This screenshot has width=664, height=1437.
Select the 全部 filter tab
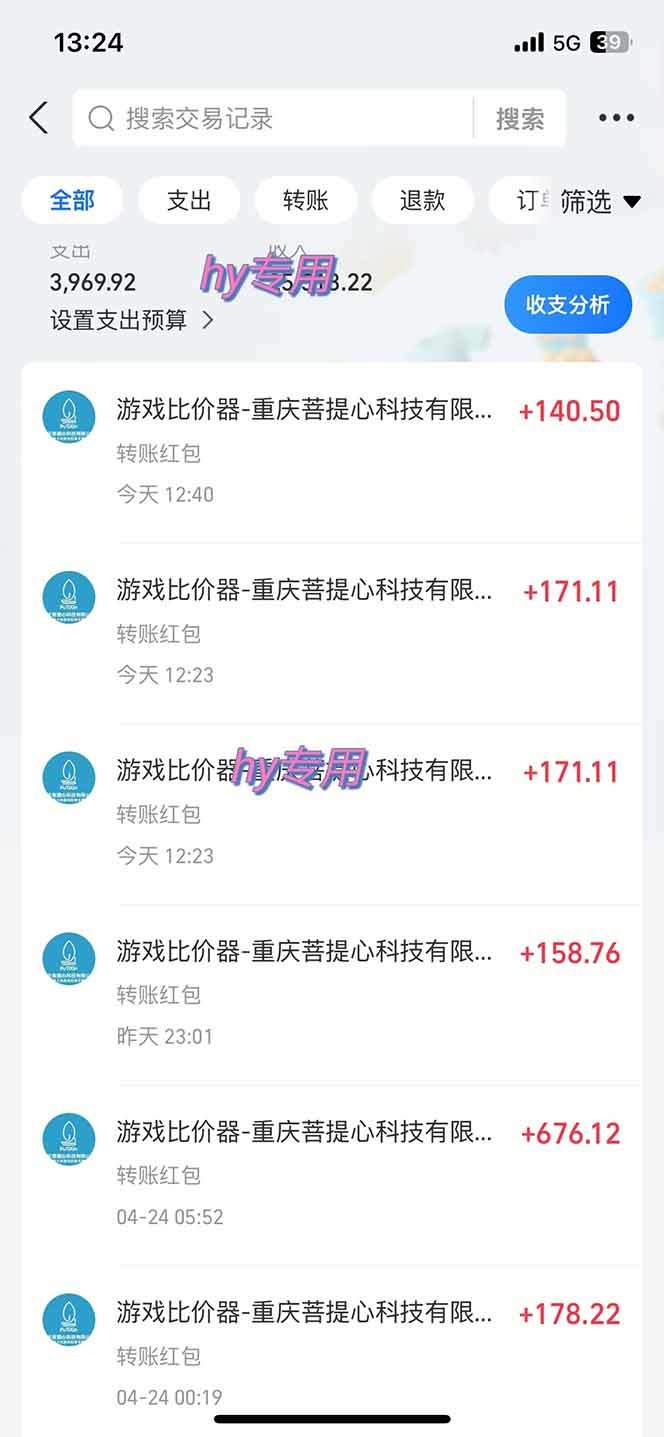[x=72, y=200]
